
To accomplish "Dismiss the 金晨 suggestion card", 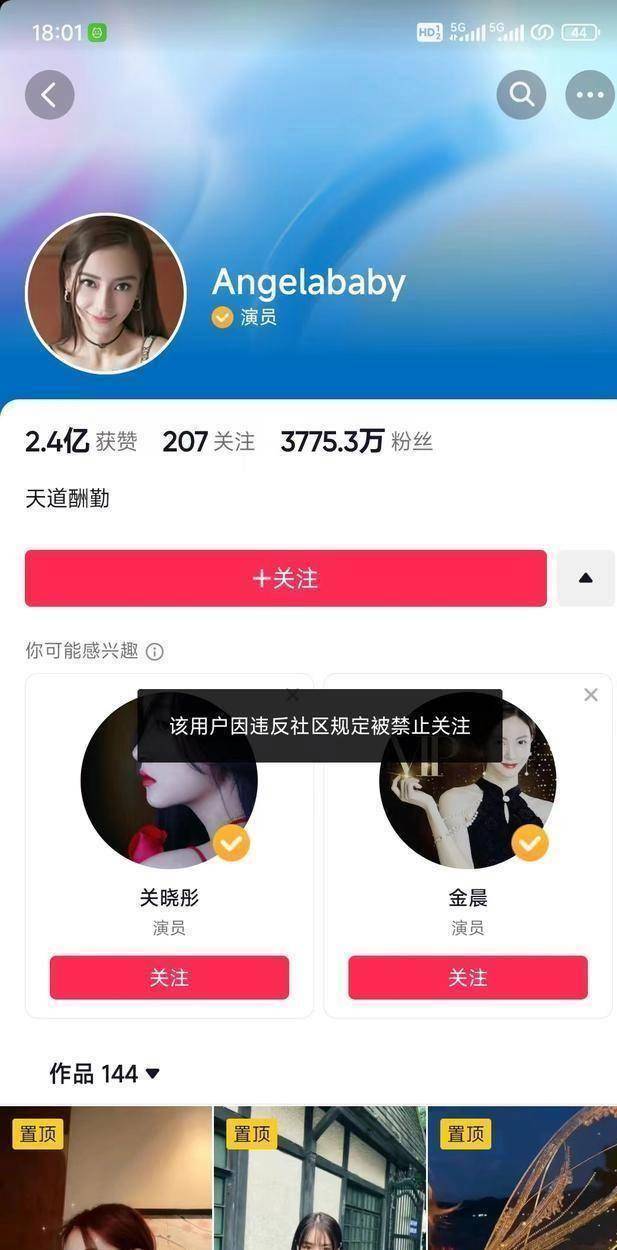I will point(591,694).
